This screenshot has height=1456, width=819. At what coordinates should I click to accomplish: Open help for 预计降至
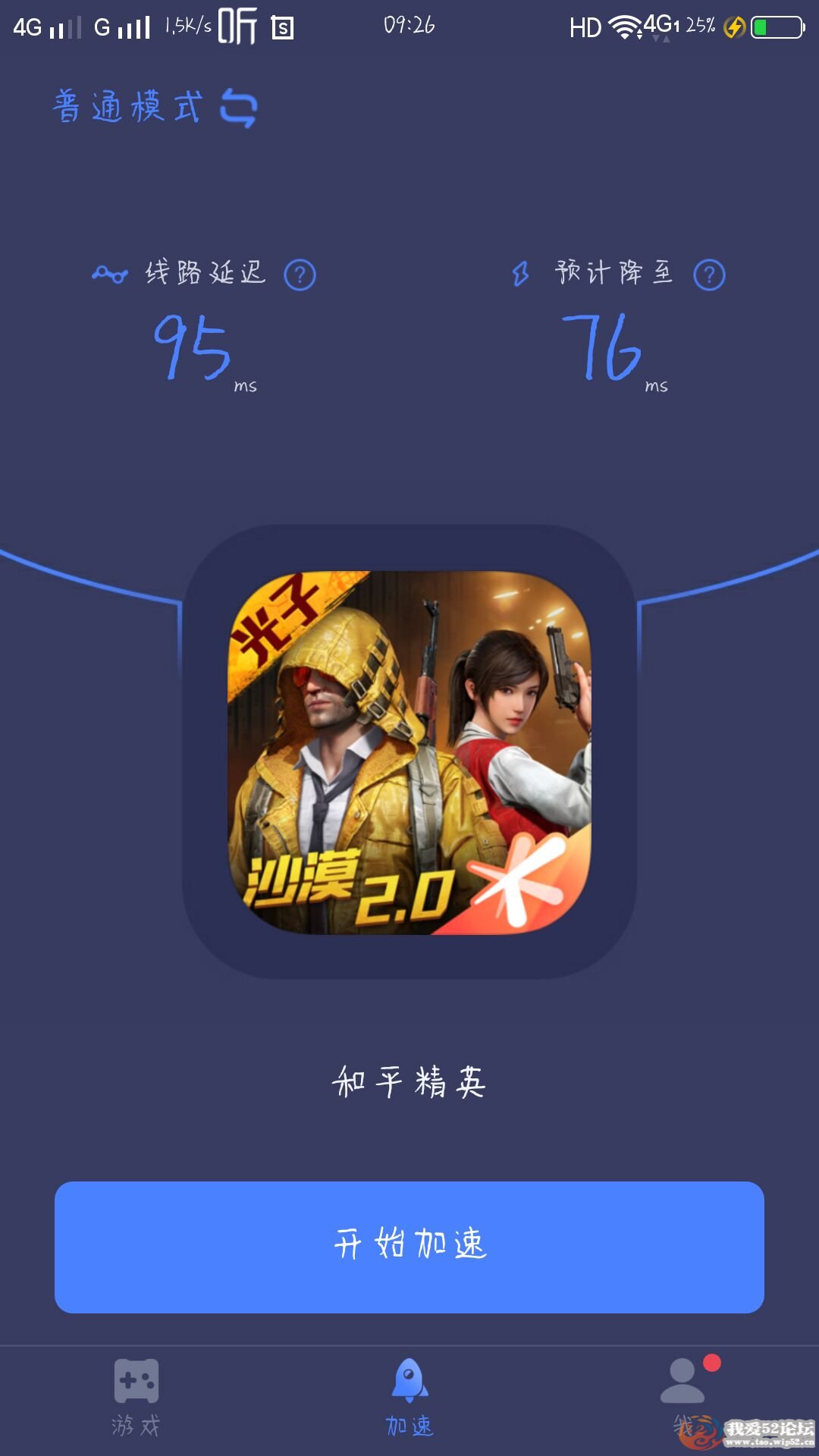(x=709, y=275)
